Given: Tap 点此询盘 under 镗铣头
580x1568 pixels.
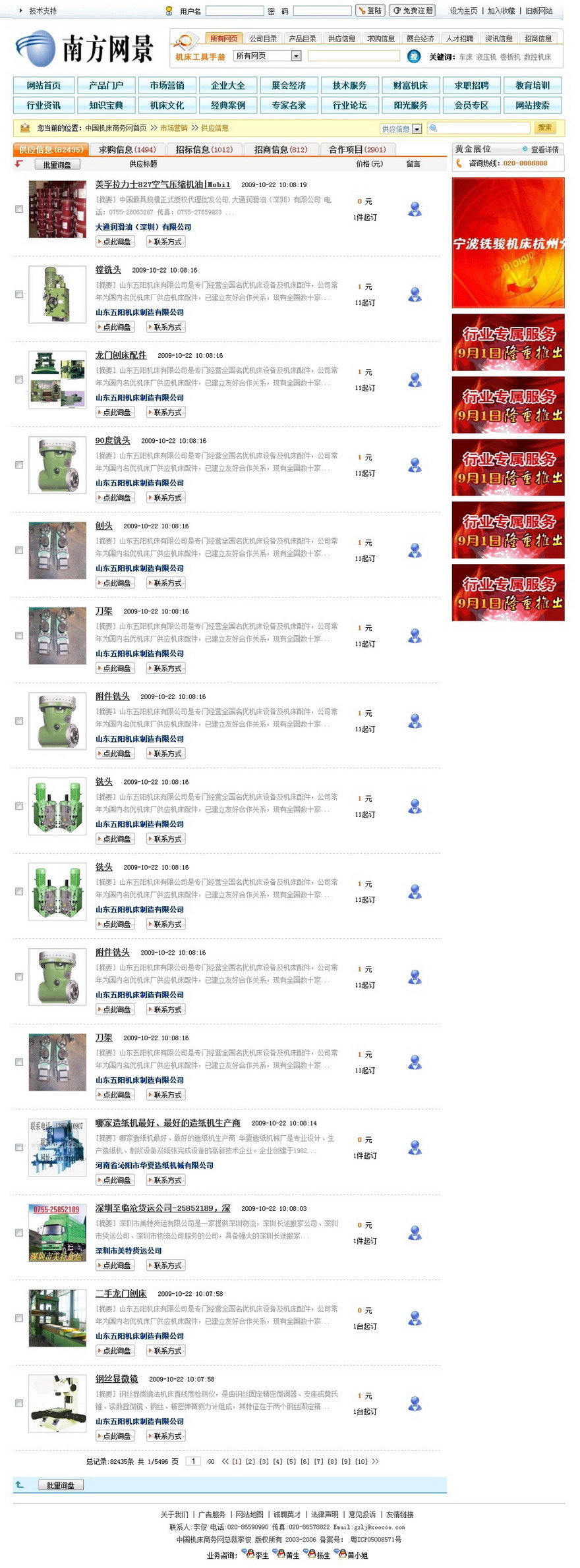Looking at the screenshot, I should coord(116,327).
